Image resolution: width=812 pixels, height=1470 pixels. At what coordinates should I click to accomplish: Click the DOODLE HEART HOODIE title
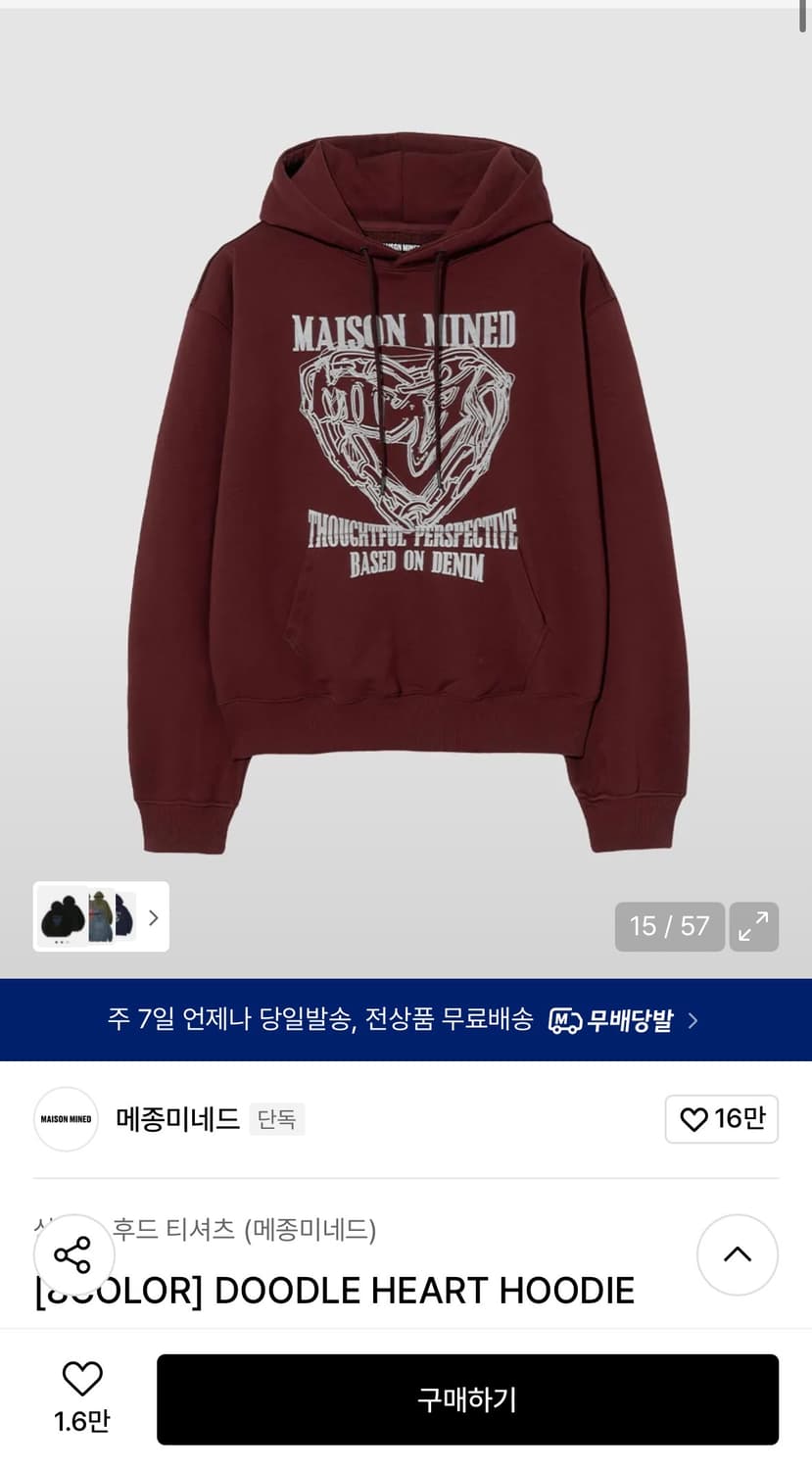pyautogui.click(x=333, y=1290)
